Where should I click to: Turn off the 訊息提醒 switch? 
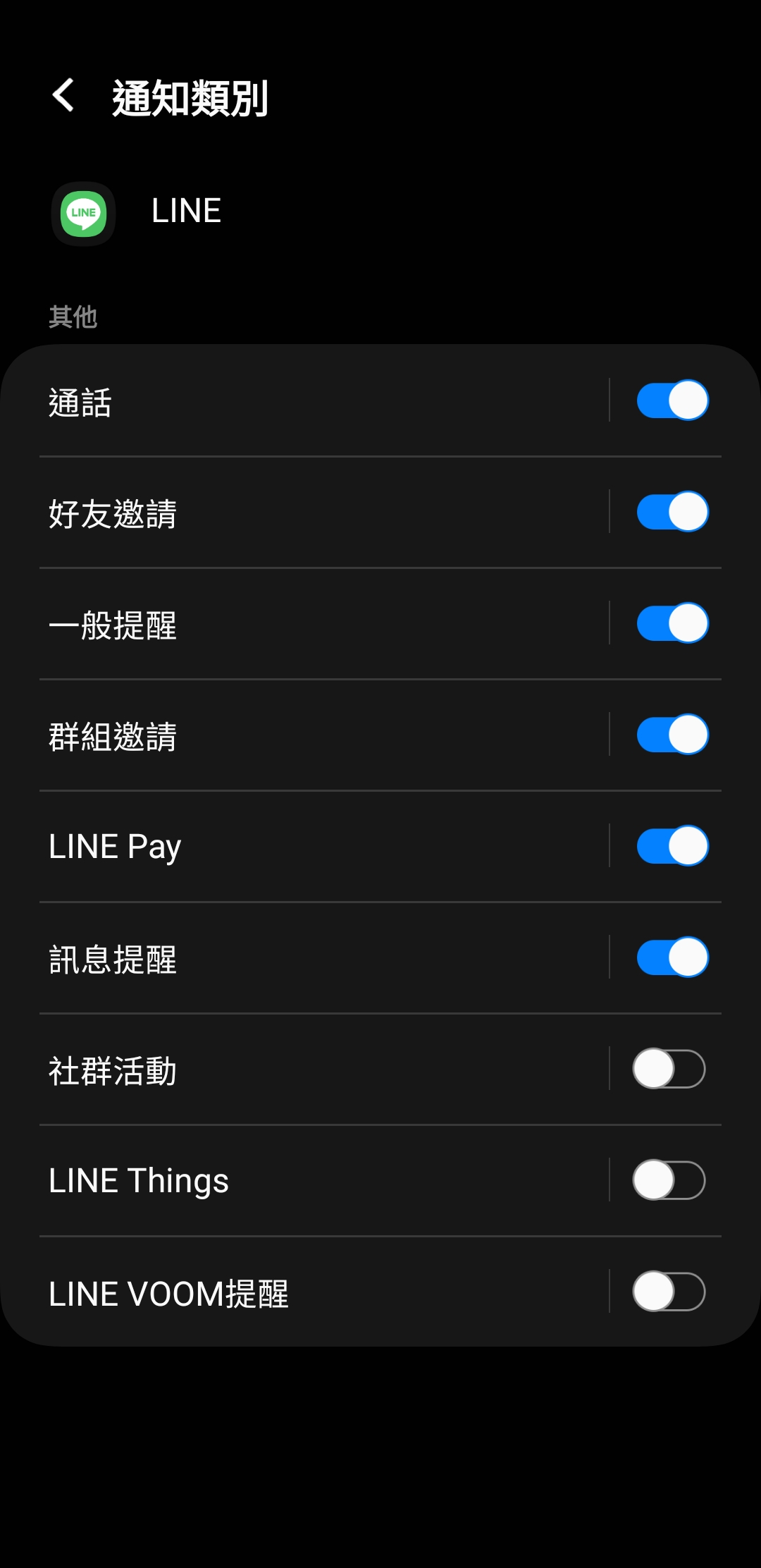pyautogui.click(x=672, y=957)
